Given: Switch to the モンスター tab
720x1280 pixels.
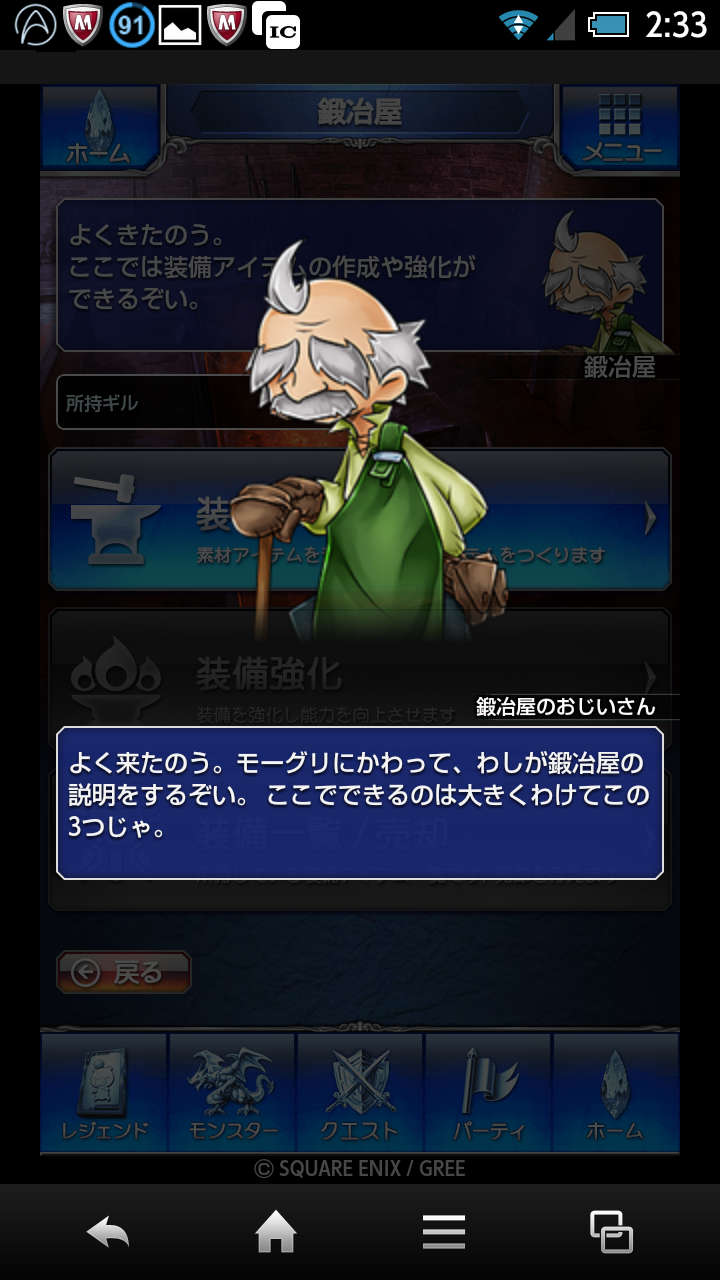Looking at the screenshot, I should tap(232, 1093).
